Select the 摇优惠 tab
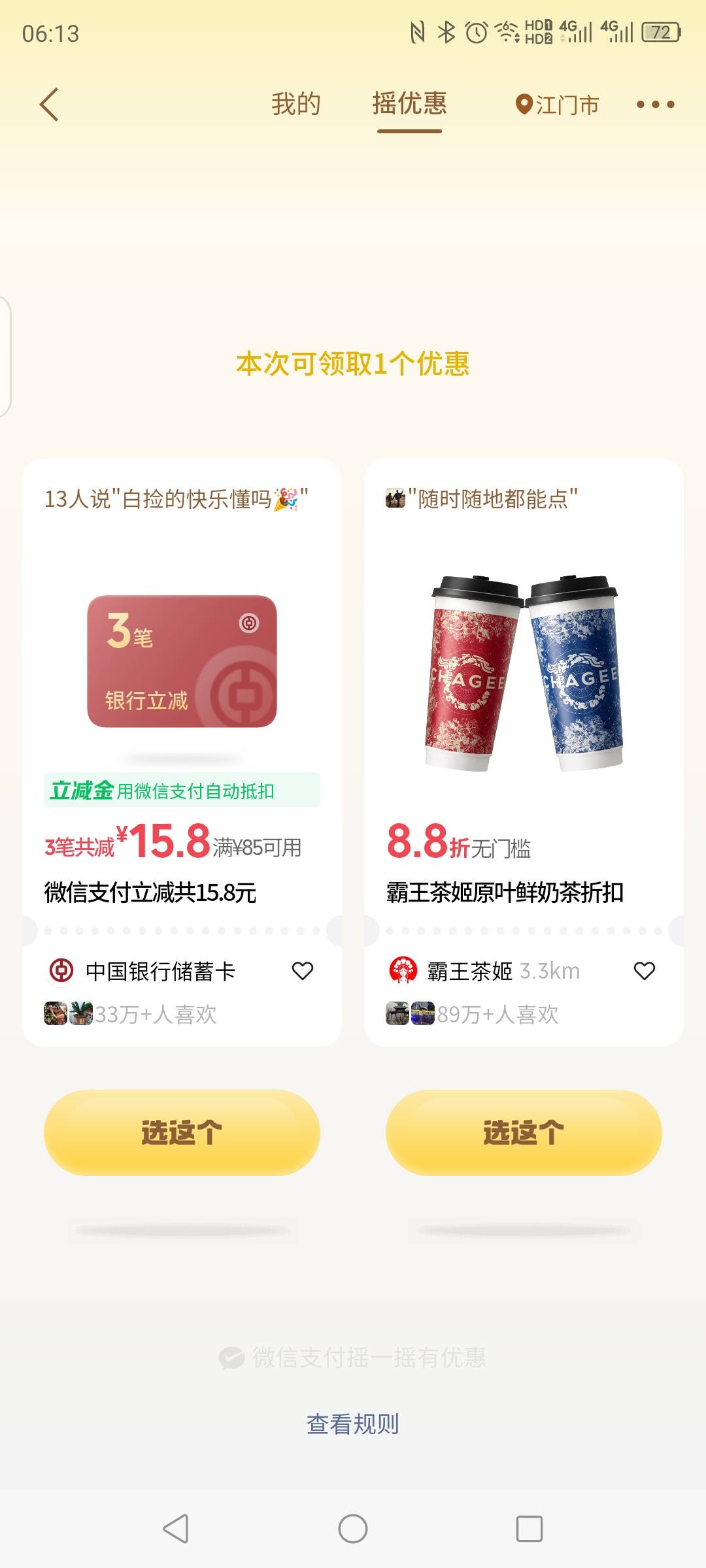 [410, 104]
